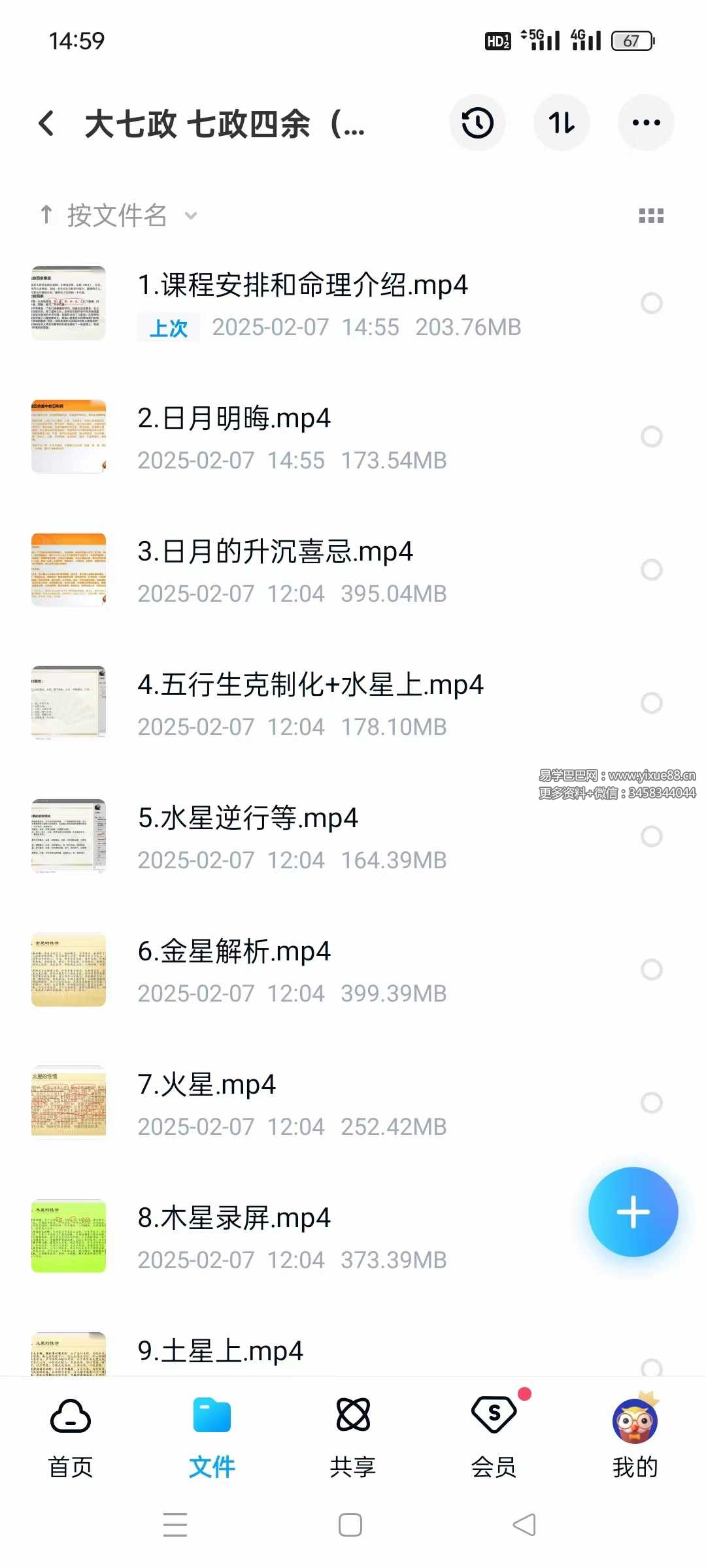
Task: Open the transfer list icon
Action: [562, 123]
